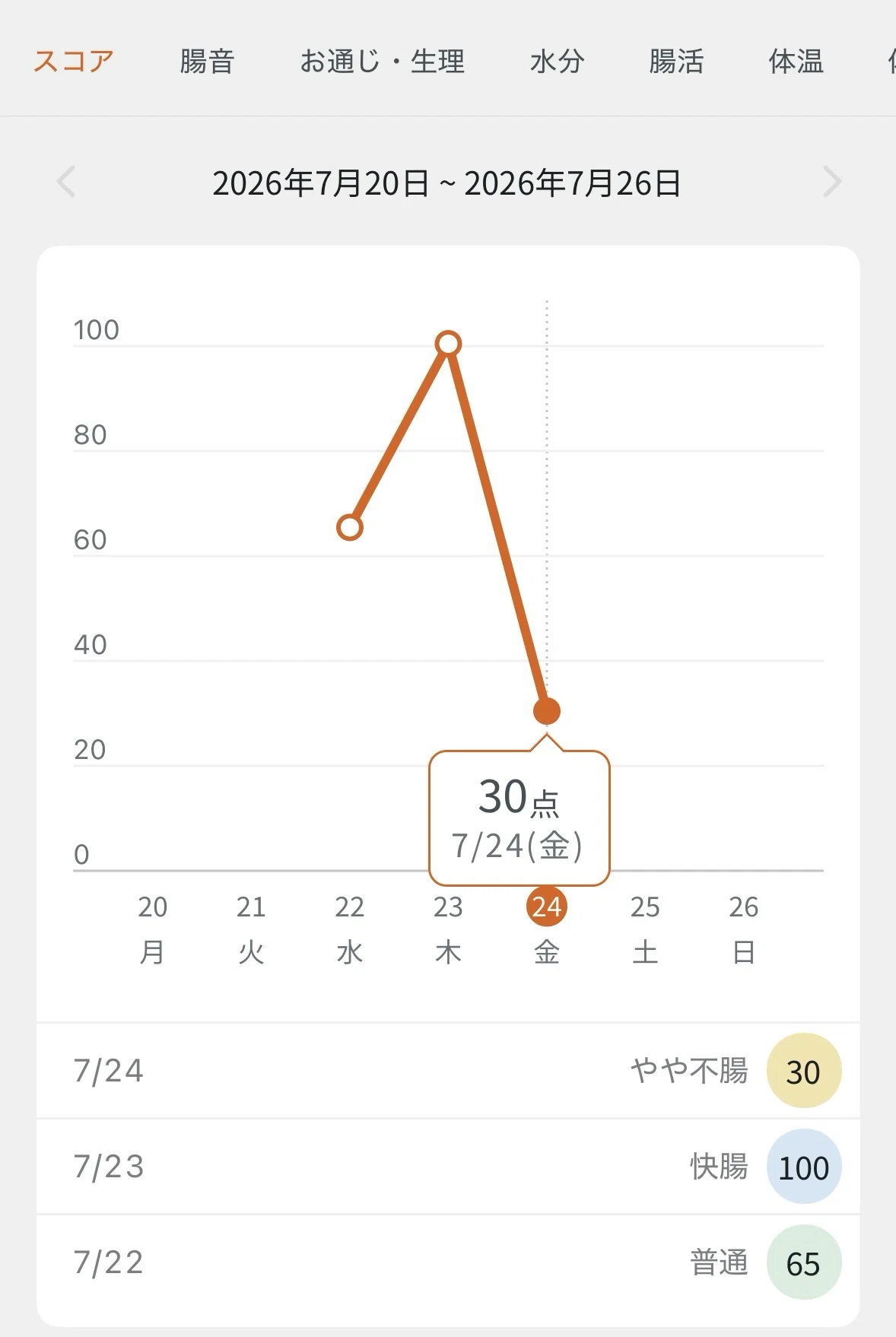Open the 7/22 普通 score row
896x1337 pixels.
[448, 1262]
